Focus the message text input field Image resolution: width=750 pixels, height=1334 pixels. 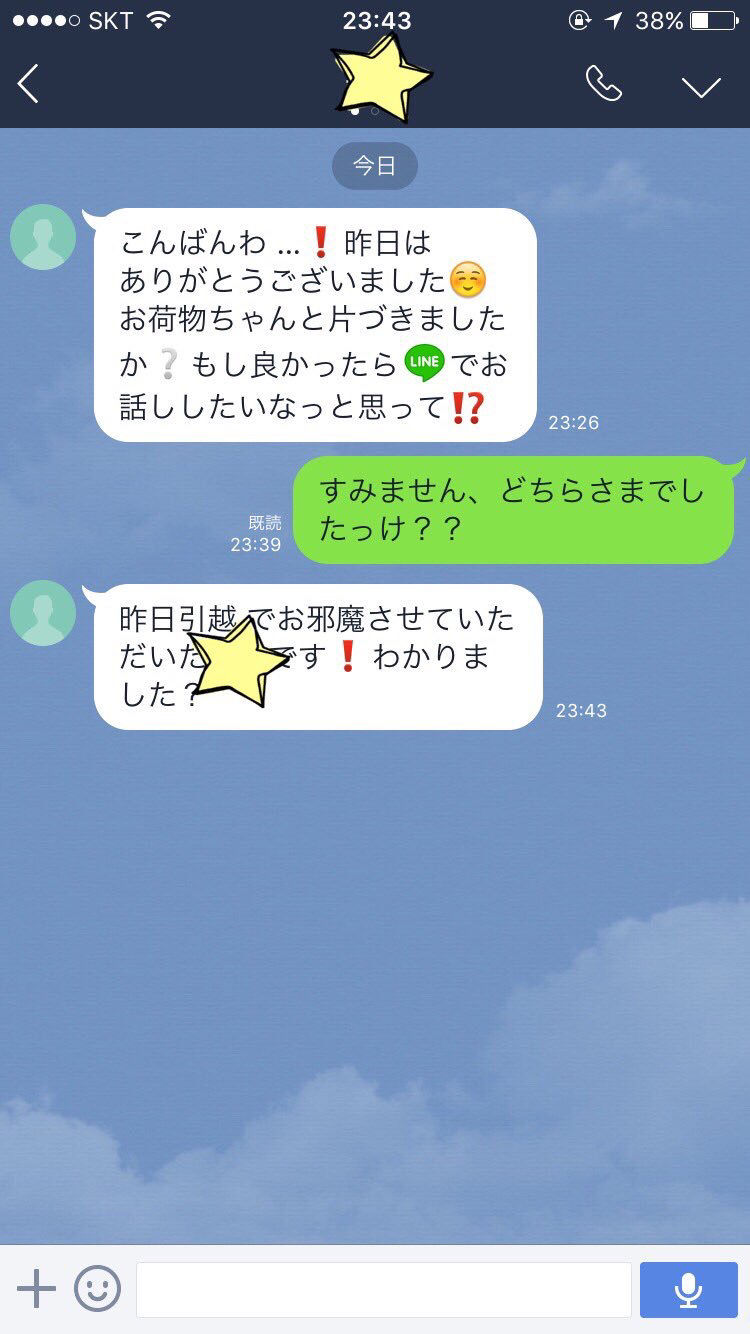(x=383, y=1289)
